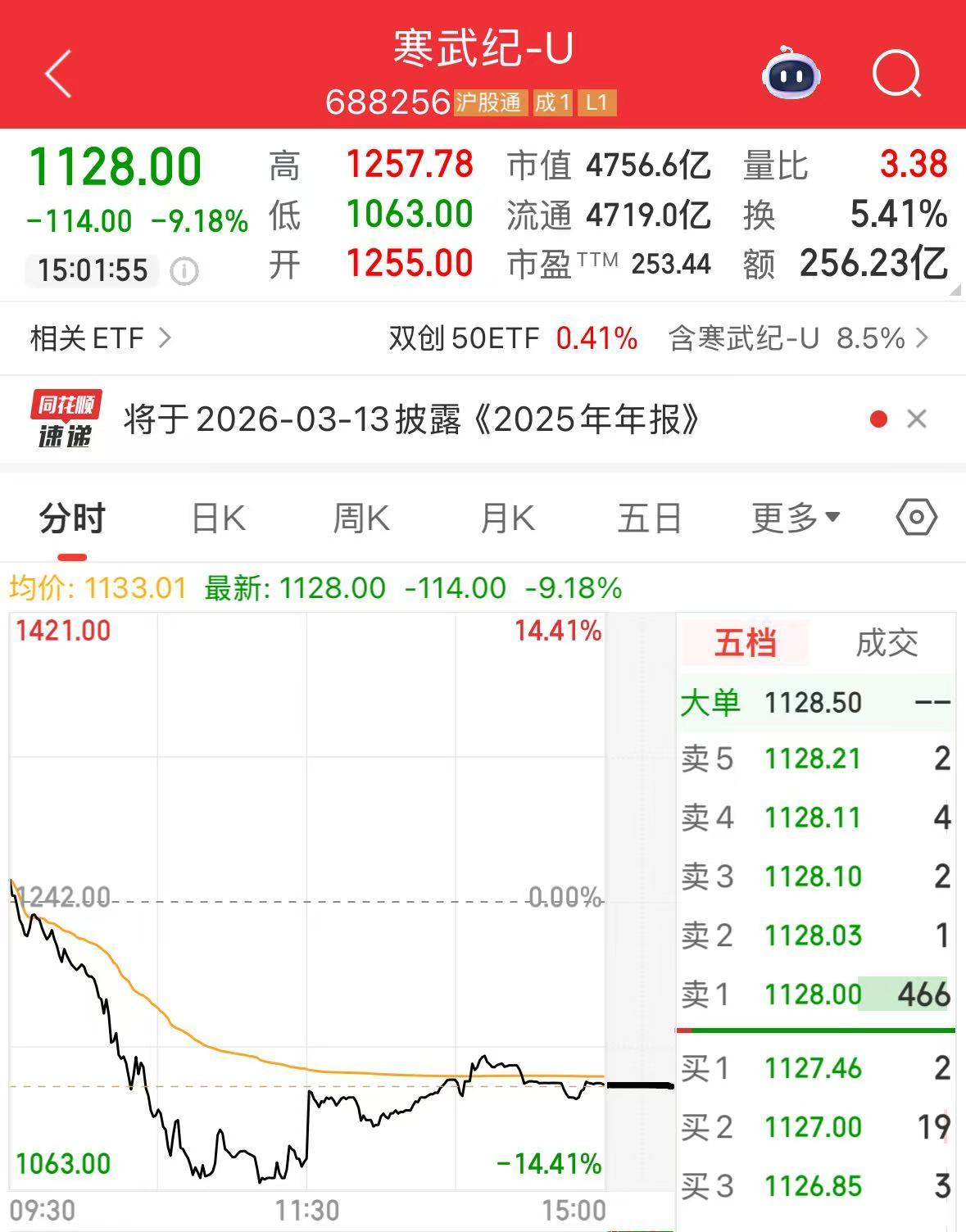Tap the info icon next to 15:01:55
The height and width of the screenshot is (1232, 966).
point(184,270)
